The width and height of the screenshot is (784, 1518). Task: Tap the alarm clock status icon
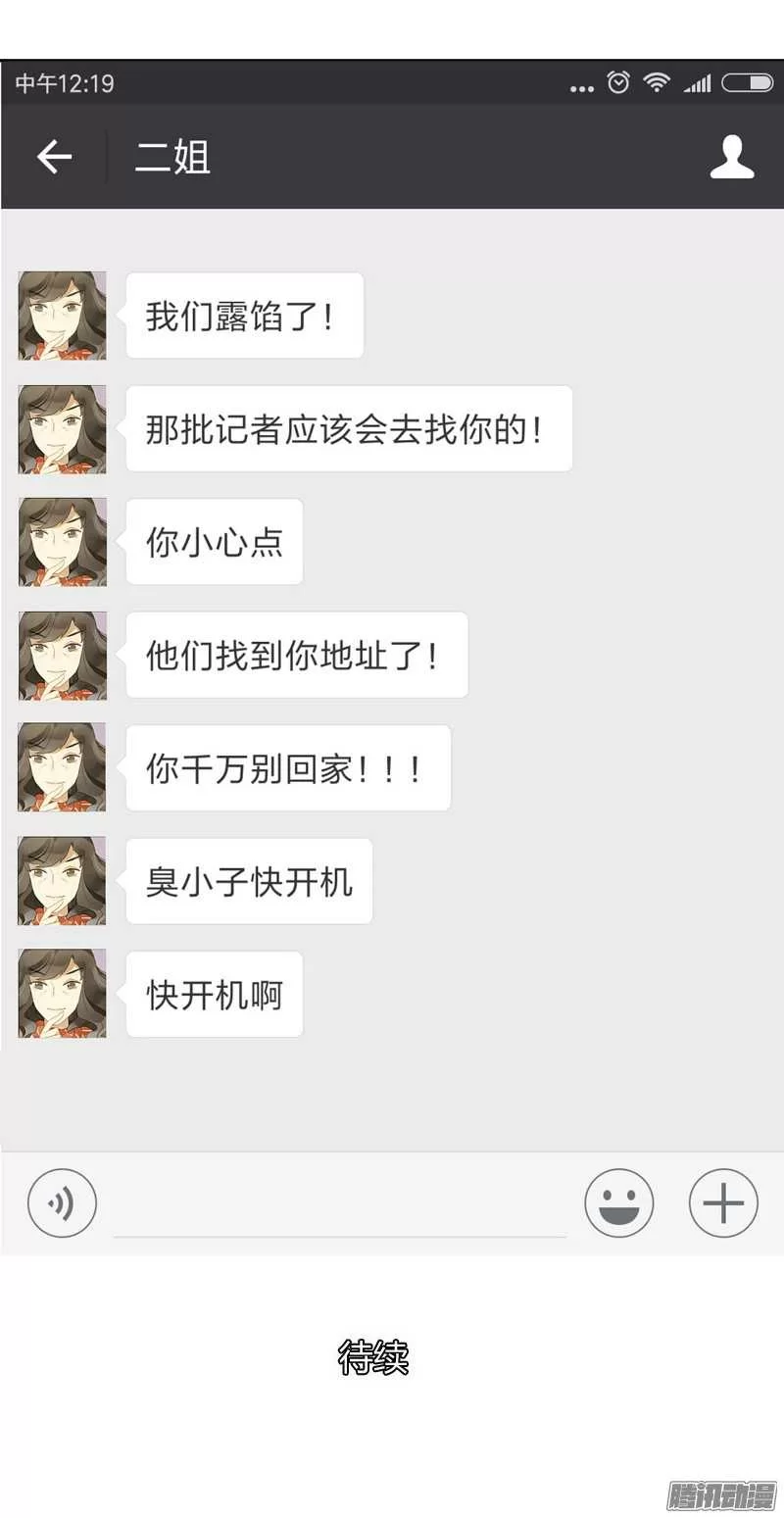tap(618, 83)
